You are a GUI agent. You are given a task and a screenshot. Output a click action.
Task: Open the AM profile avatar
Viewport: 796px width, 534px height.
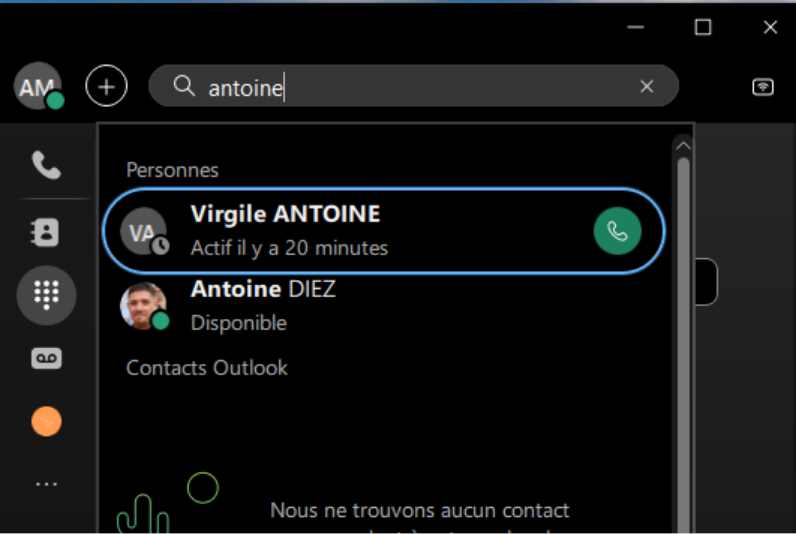tap(37, 86)
